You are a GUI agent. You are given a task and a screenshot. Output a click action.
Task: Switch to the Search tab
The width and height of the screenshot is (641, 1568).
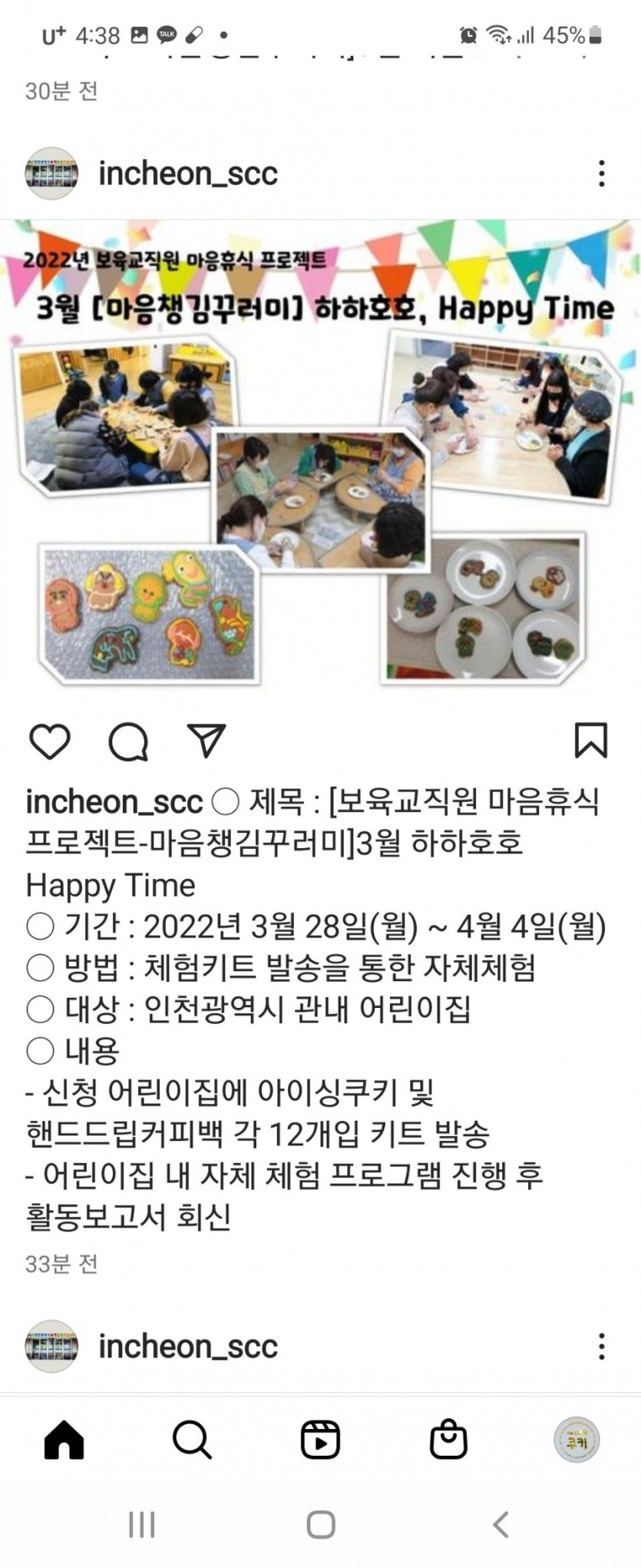192,1439
